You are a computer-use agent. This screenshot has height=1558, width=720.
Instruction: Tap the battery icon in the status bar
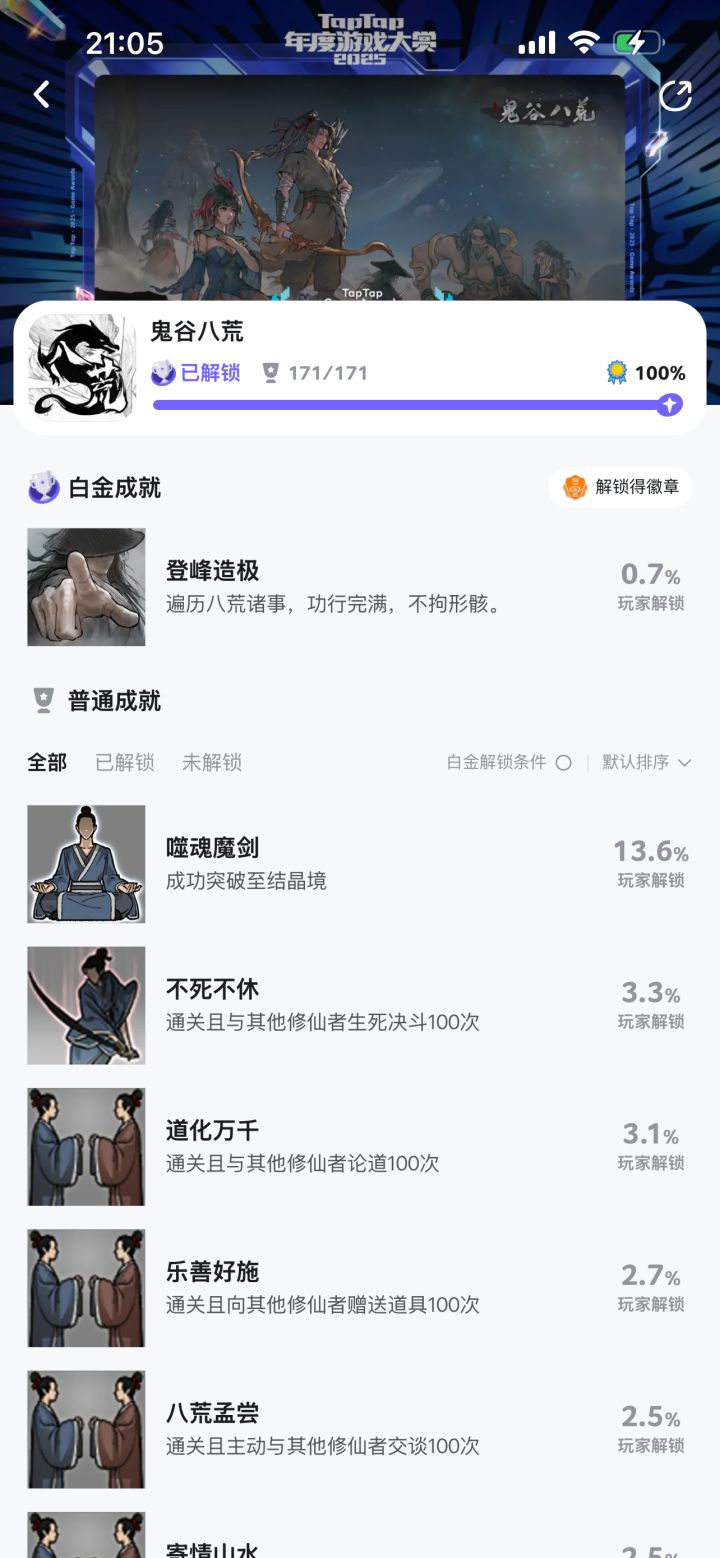pyautogui.click(x=637, y=42)
